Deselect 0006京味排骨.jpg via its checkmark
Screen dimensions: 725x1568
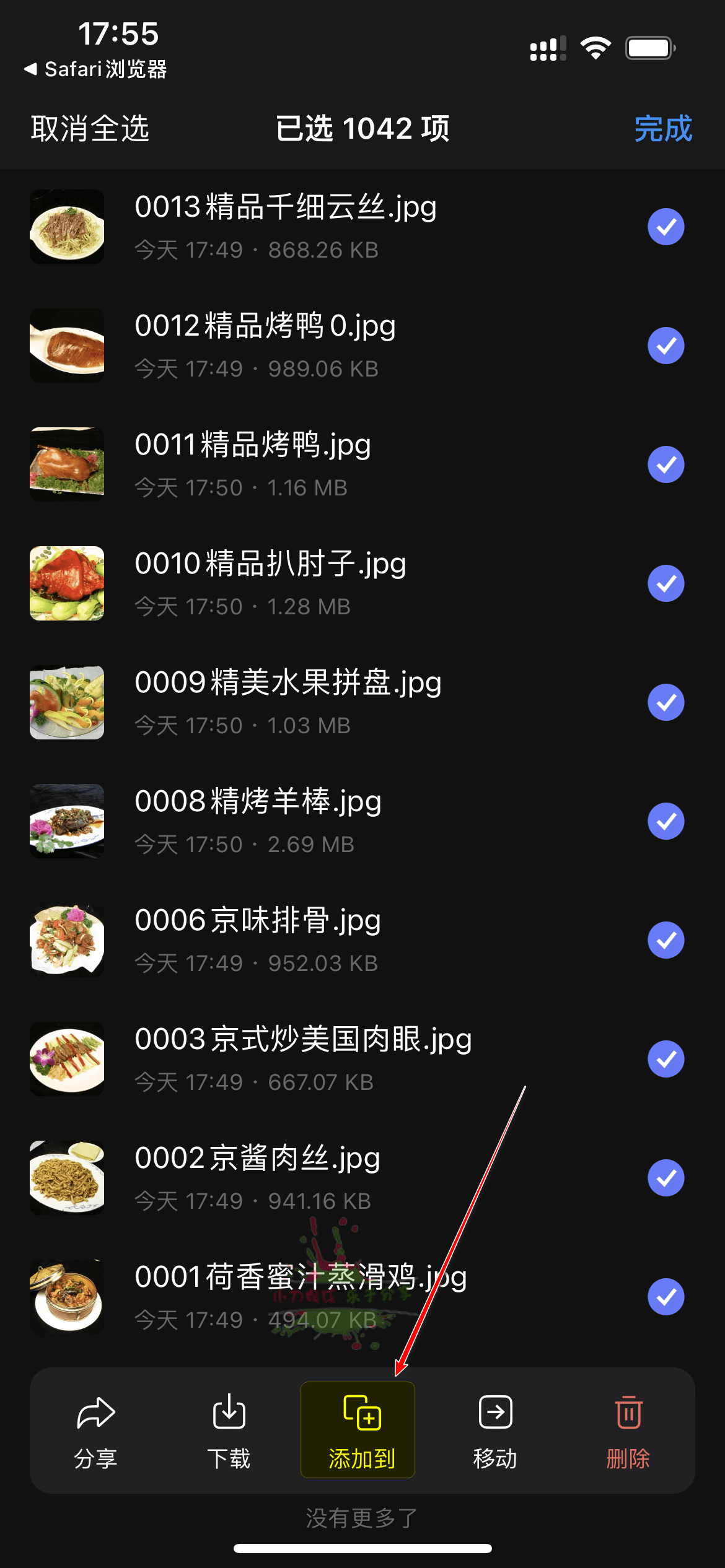[666, 940]
